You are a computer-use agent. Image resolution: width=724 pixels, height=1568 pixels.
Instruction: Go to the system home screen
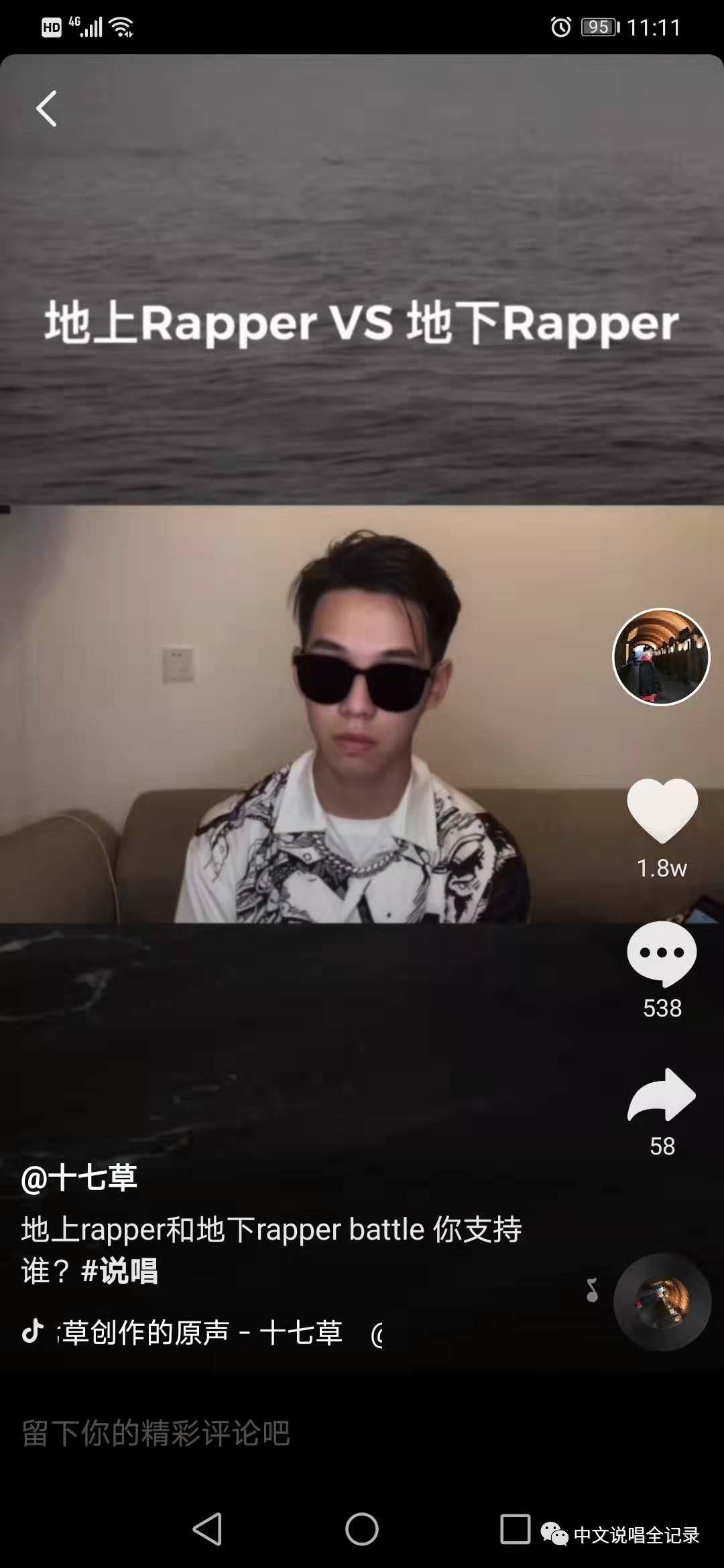pos(362,1529)
